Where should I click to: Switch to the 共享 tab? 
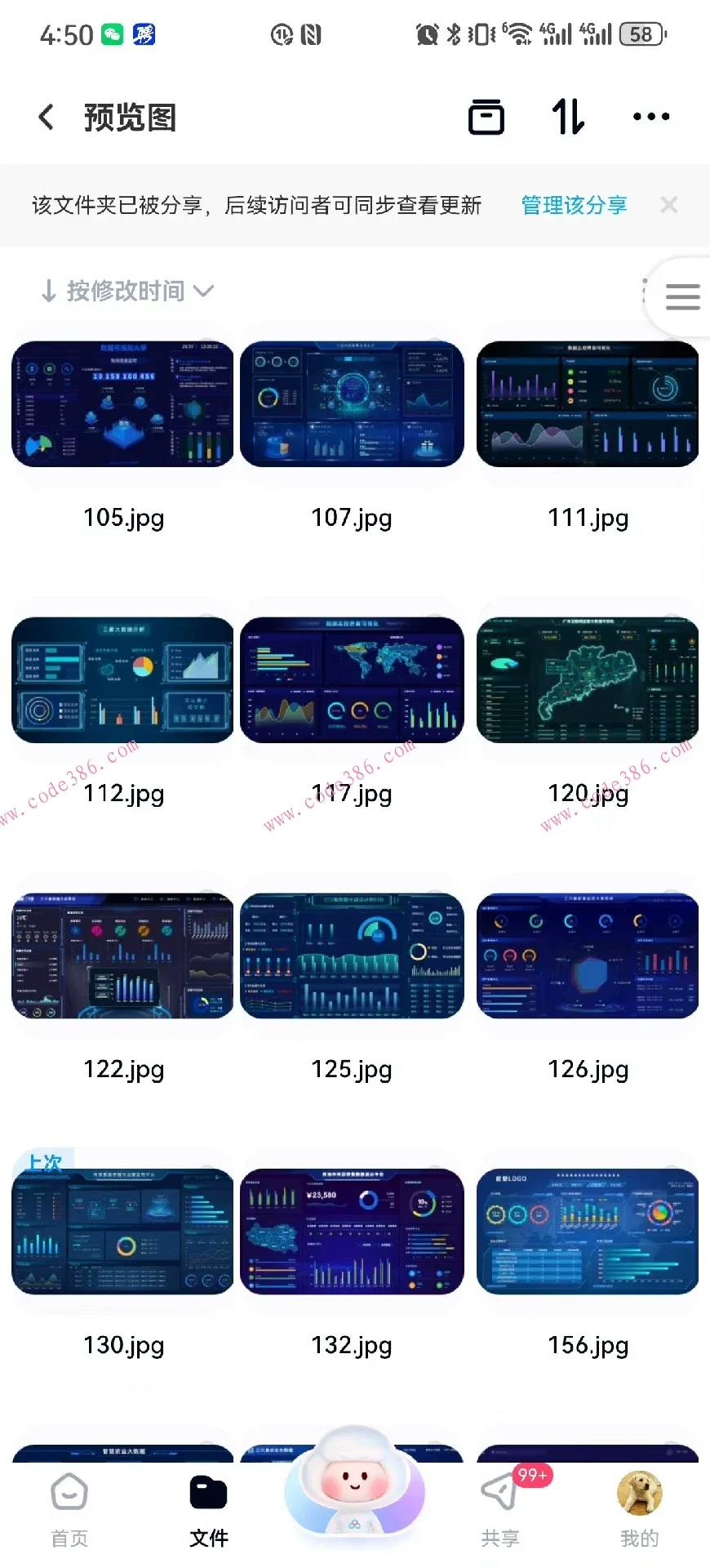click(500, 1510)
